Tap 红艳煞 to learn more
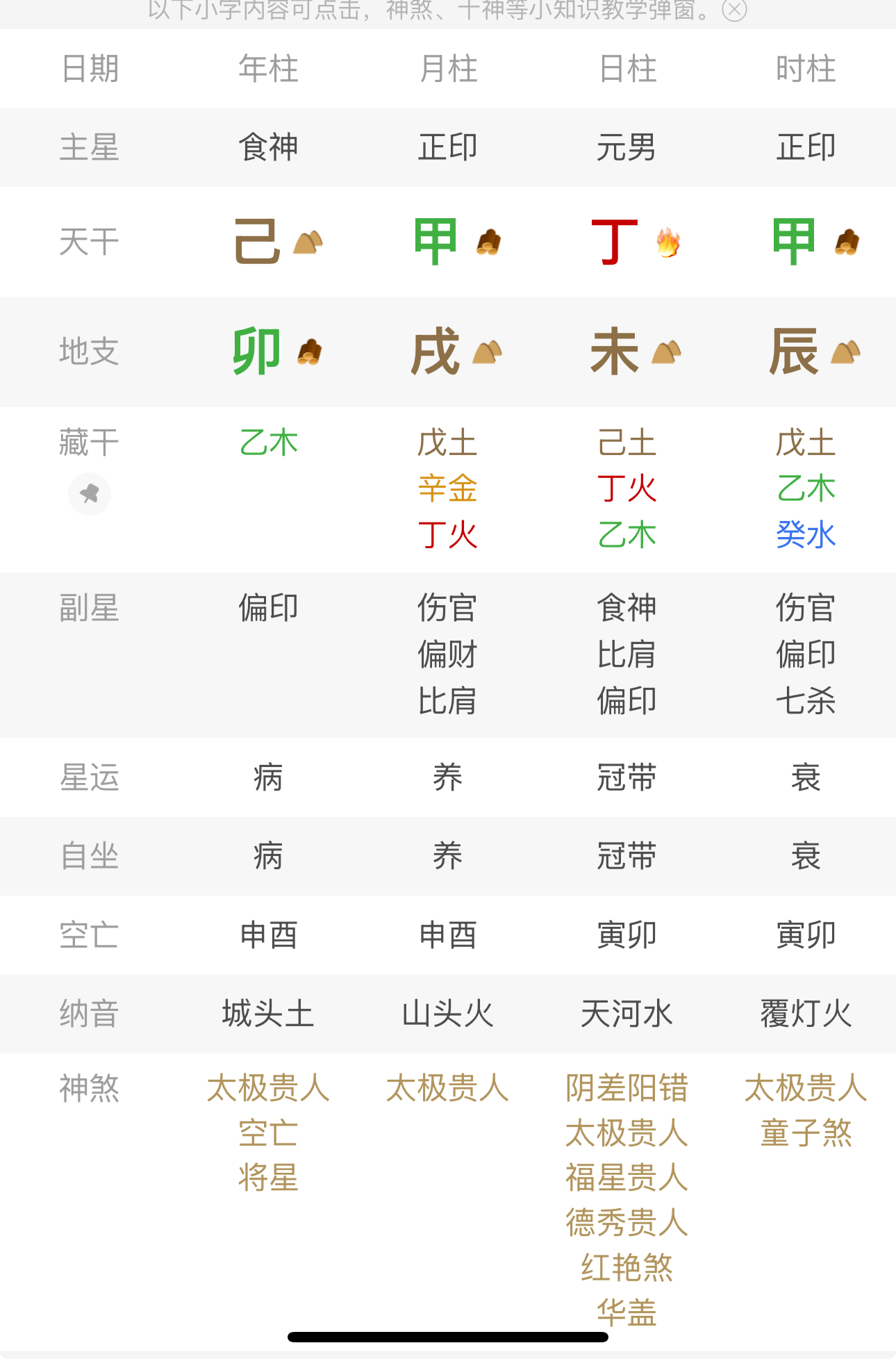 pos(627,1268)
